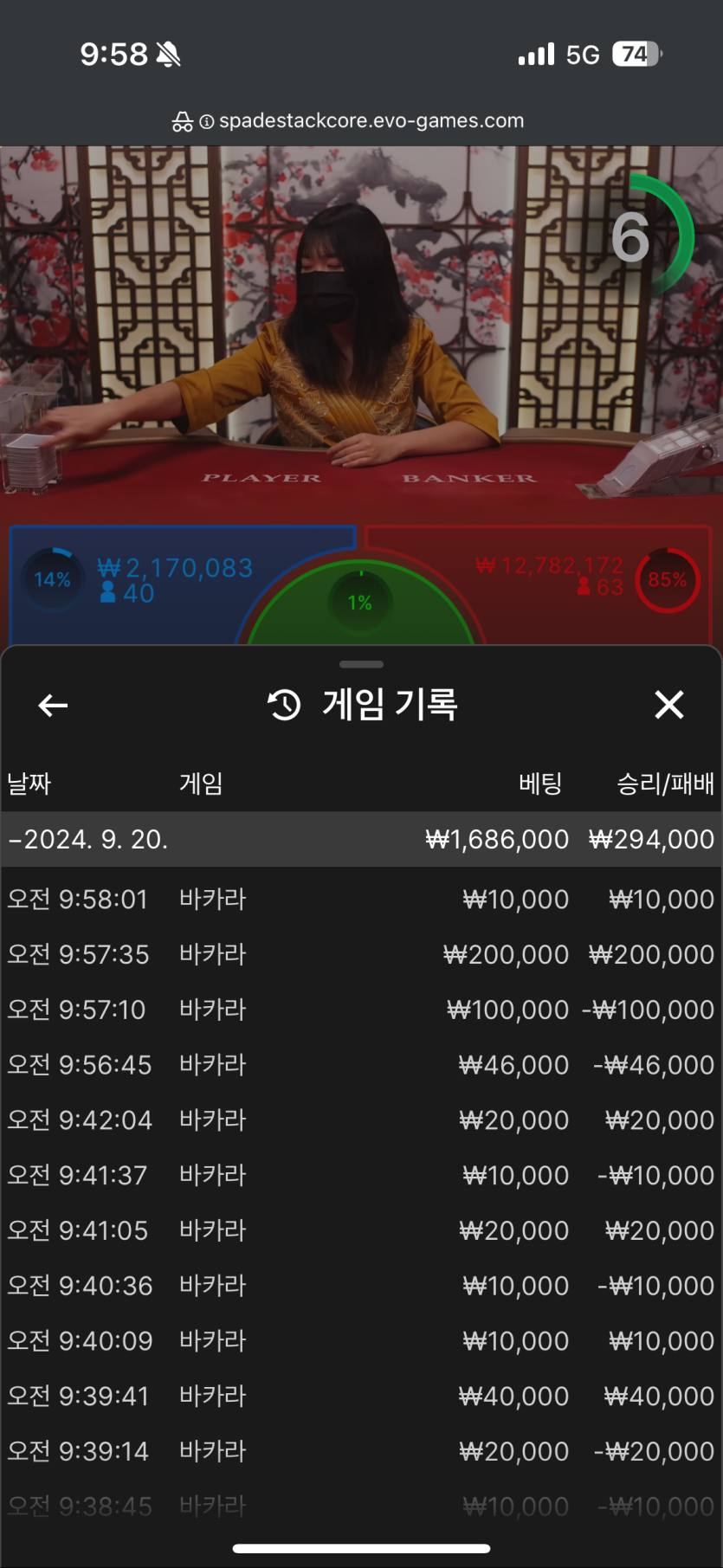This screenshot has height=1568, width=723.
Task: Open the 오전 9:40:36 baccarat record
Action: coord(361,1286)
